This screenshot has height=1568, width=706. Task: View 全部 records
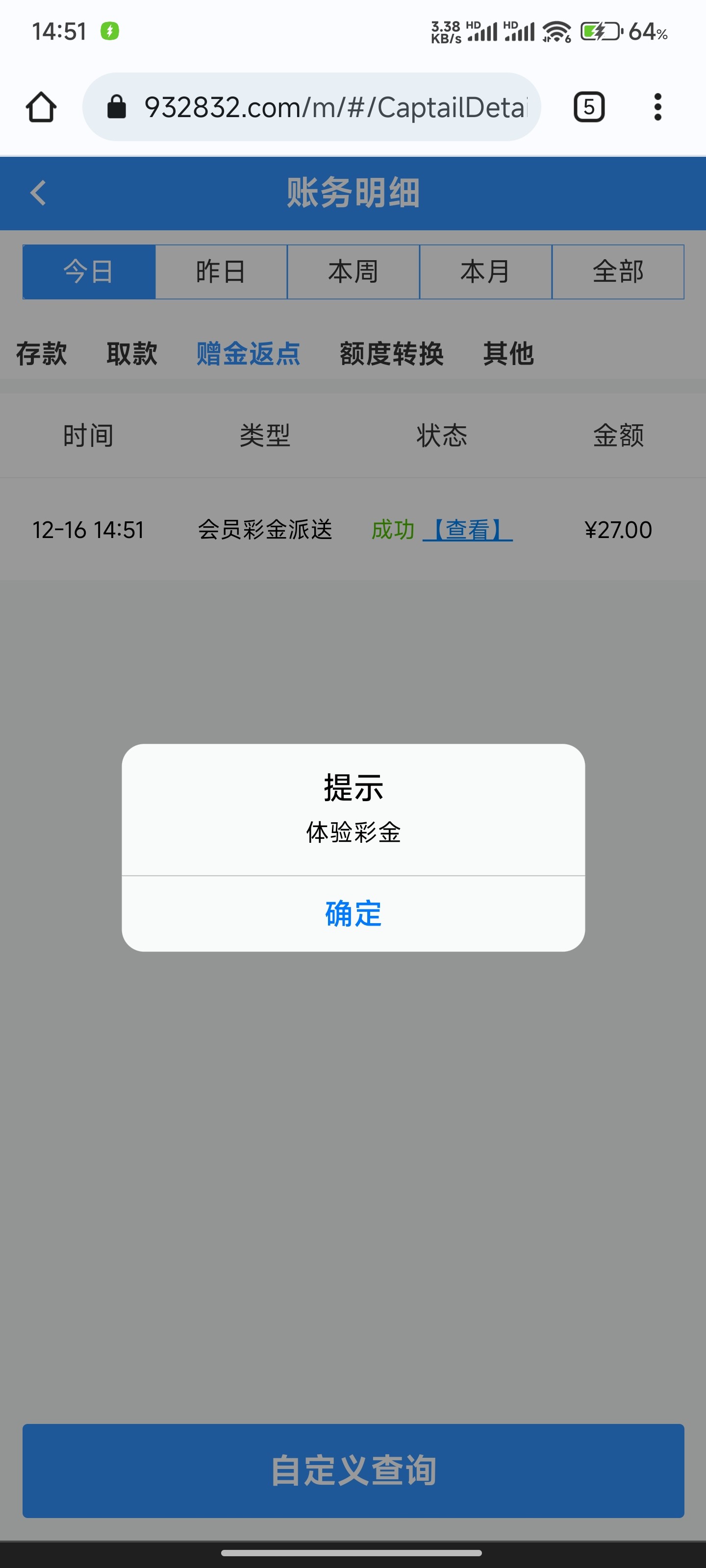(618, 271)
